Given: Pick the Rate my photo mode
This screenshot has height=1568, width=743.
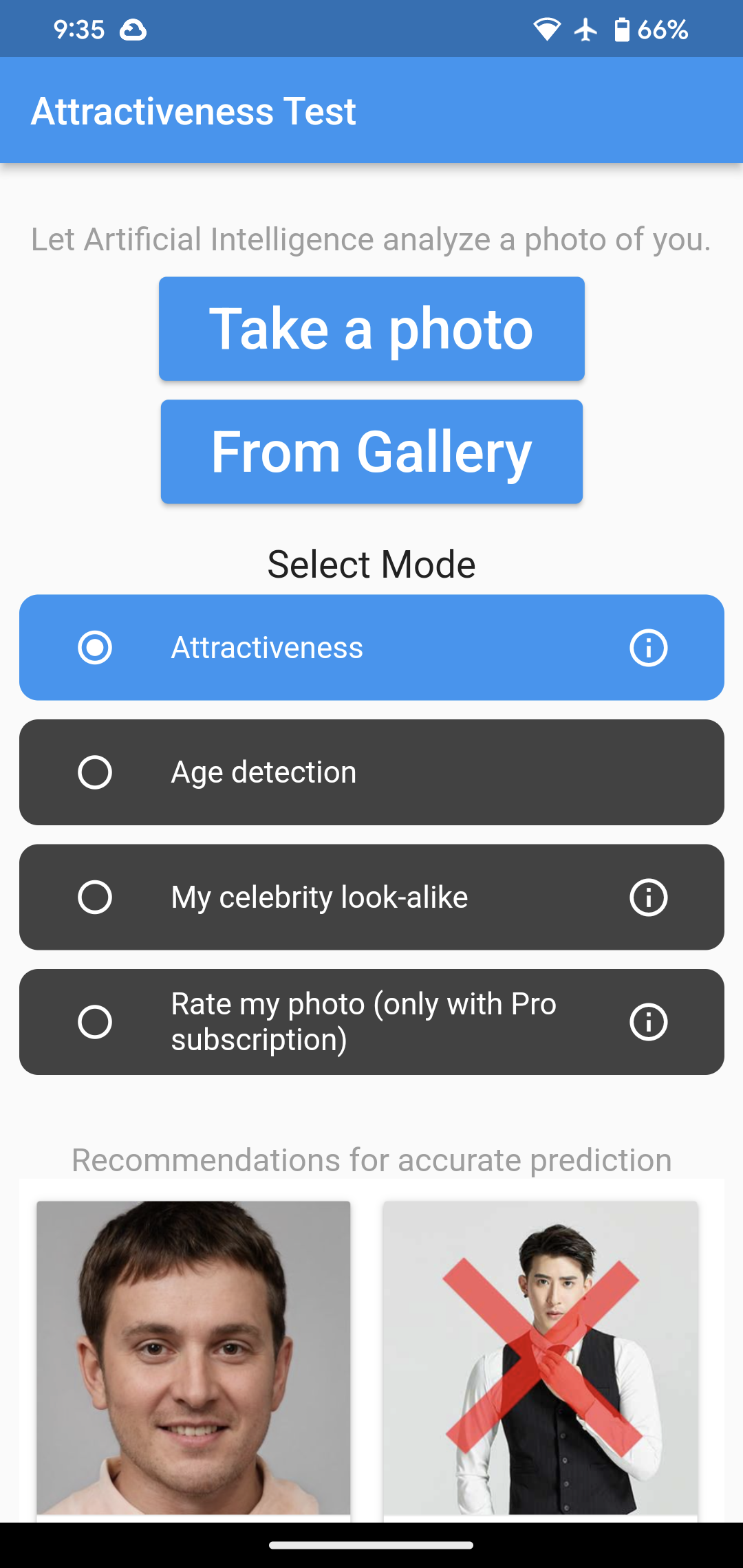Looking at the screenshot, I should click(96, 1022).
